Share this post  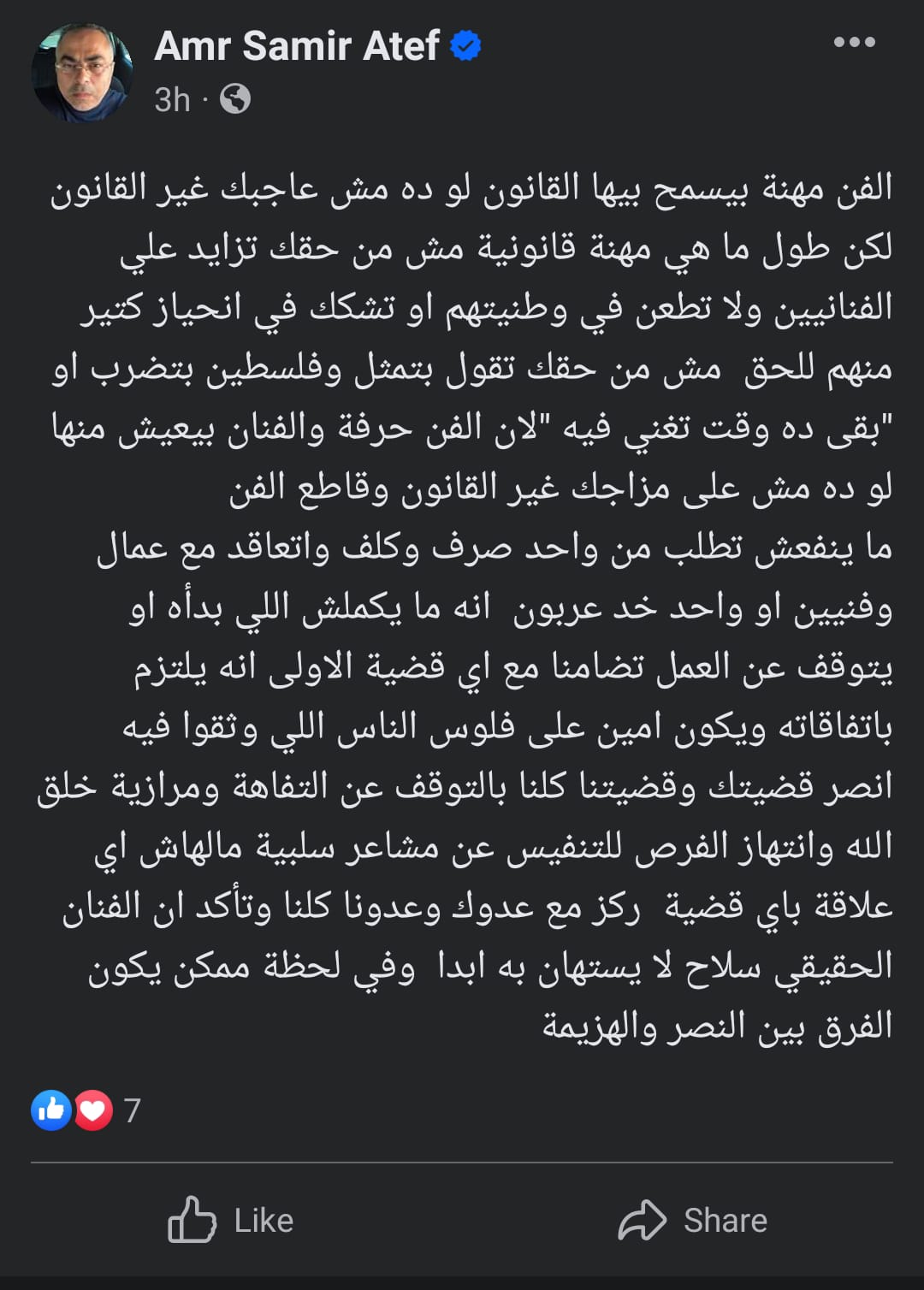click(693, 1220)
